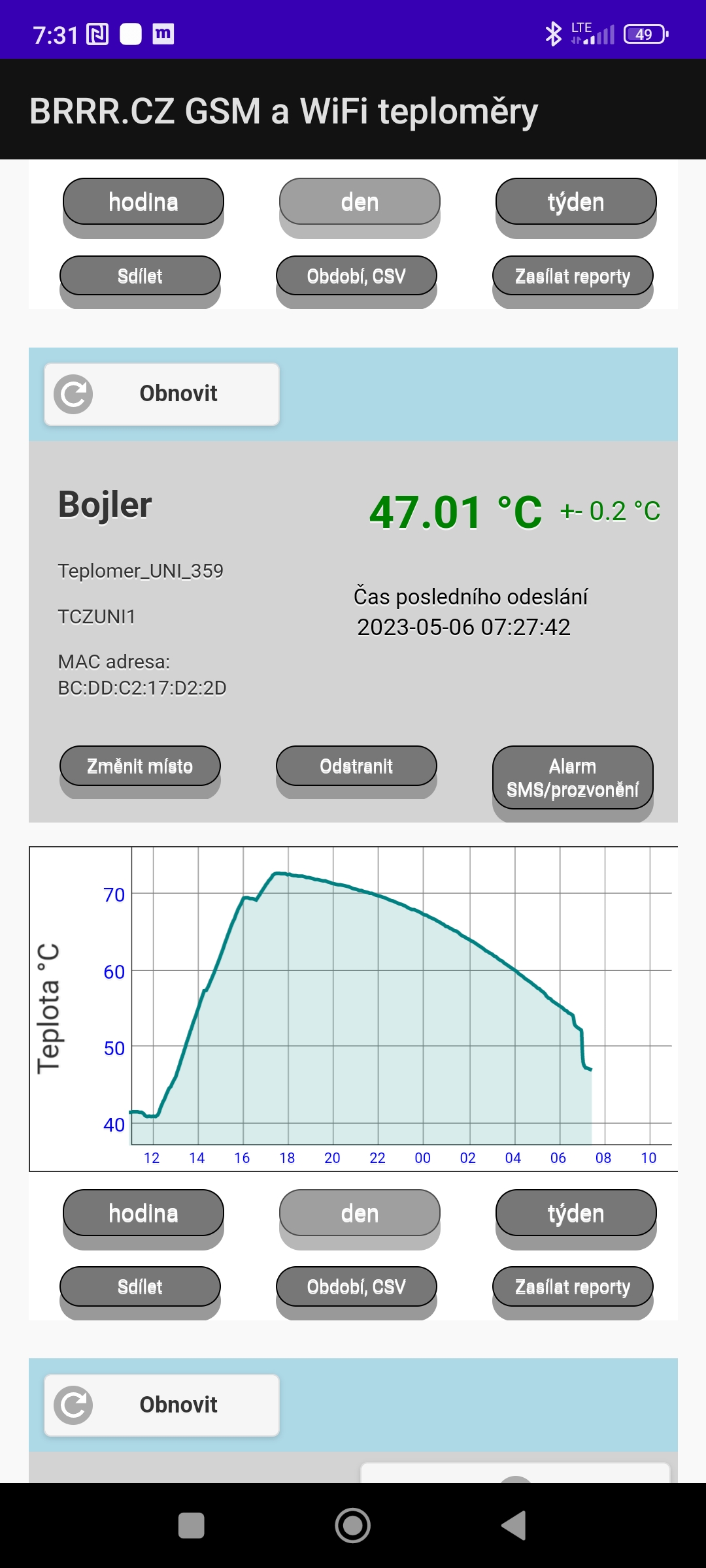706x1568 pixels.
Task: Change location via 'Změnit místo'
Action: point(140,766)
